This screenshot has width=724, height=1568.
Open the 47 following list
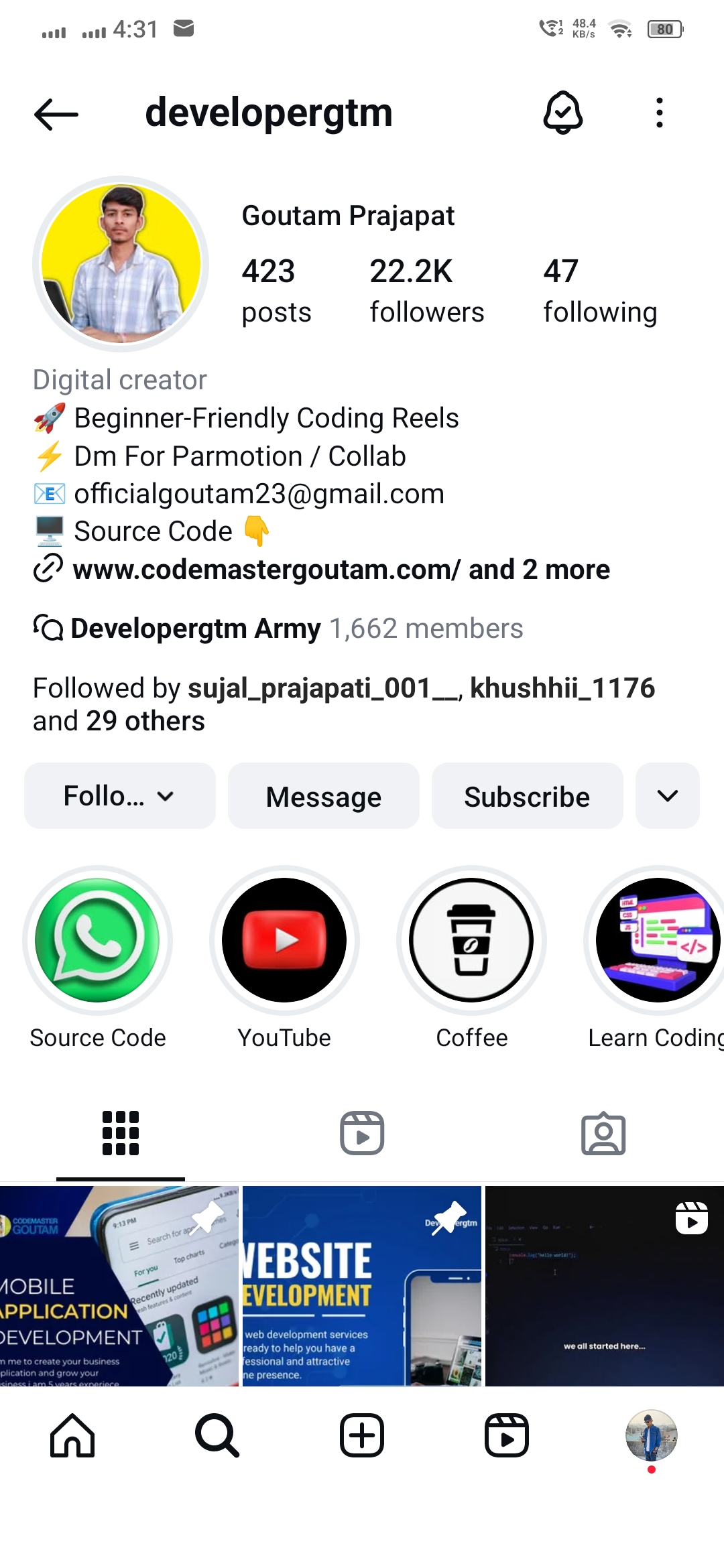[x=599, y=291]
